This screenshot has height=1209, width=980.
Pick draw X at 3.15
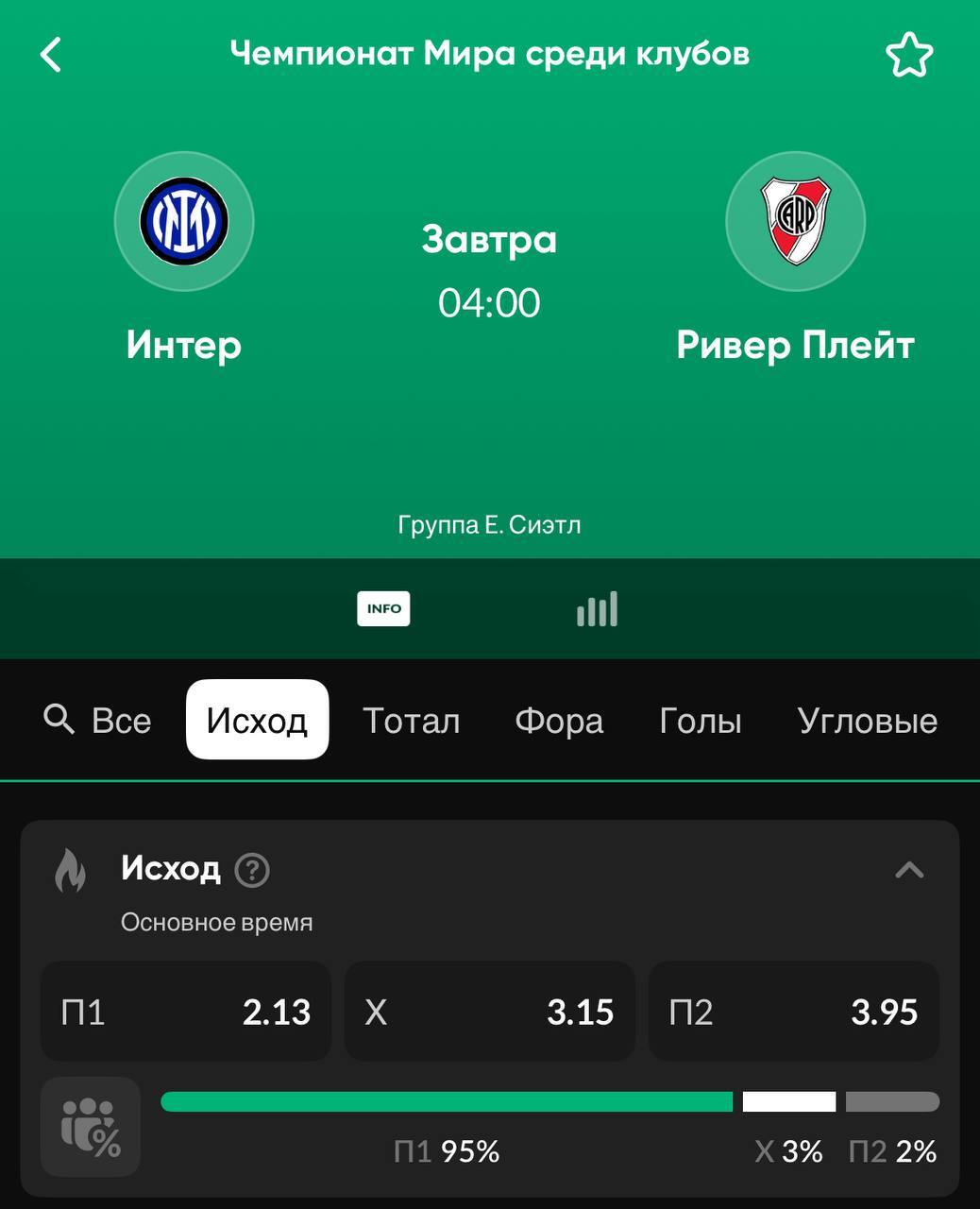click(x=489, y=1012)
